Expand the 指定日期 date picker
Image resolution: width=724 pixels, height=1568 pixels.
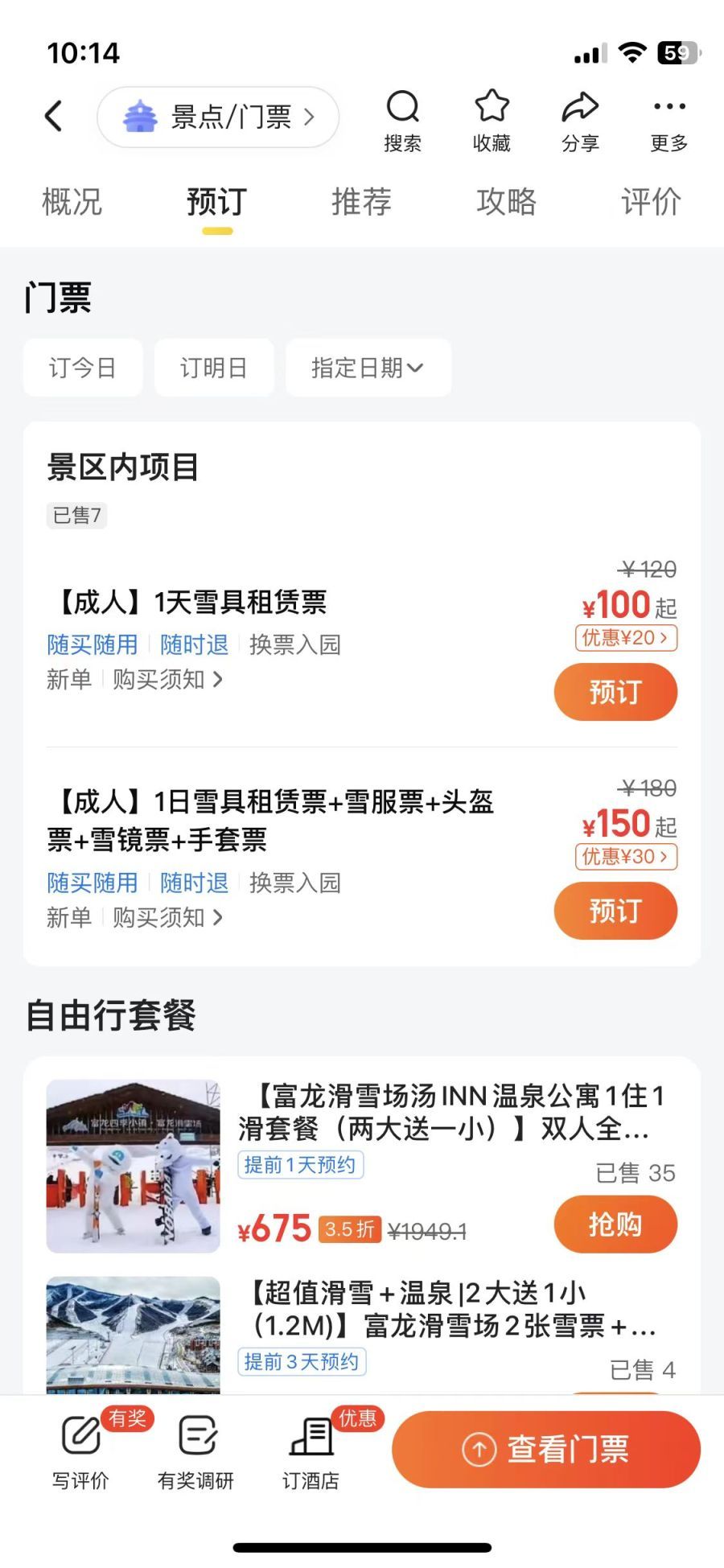tap(368, 368)
